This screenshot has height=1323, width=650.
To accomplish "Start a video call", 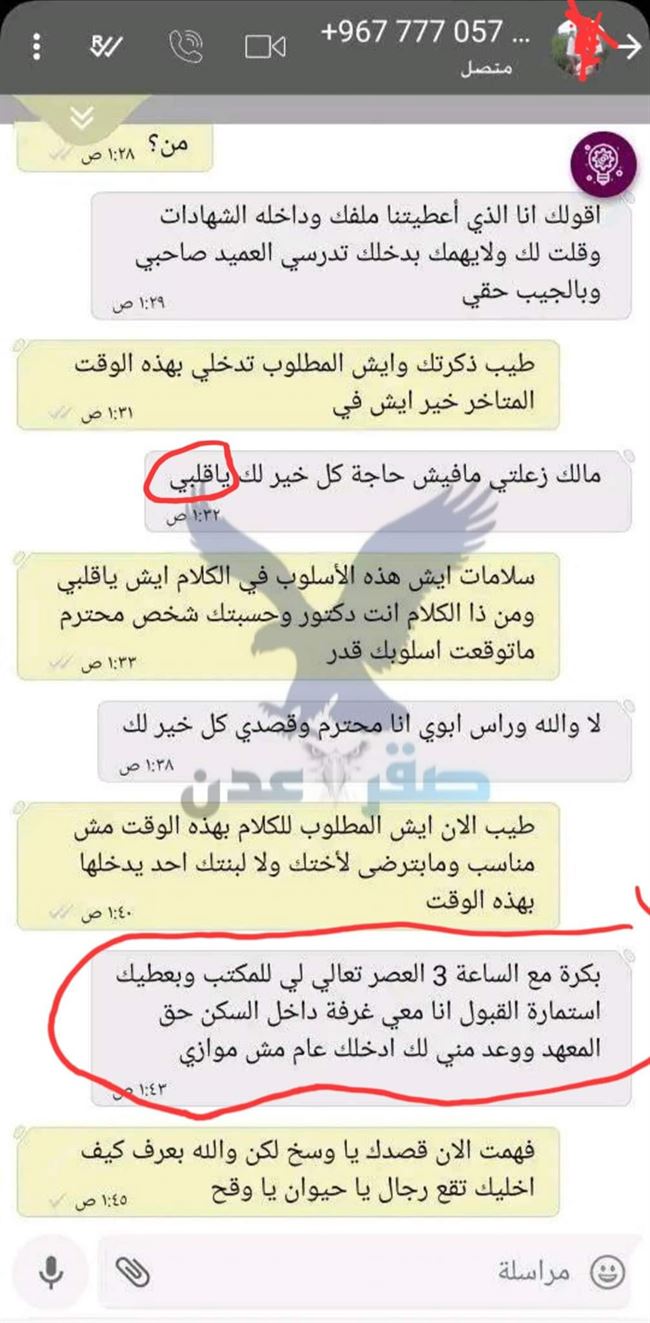I will [265, 46].
